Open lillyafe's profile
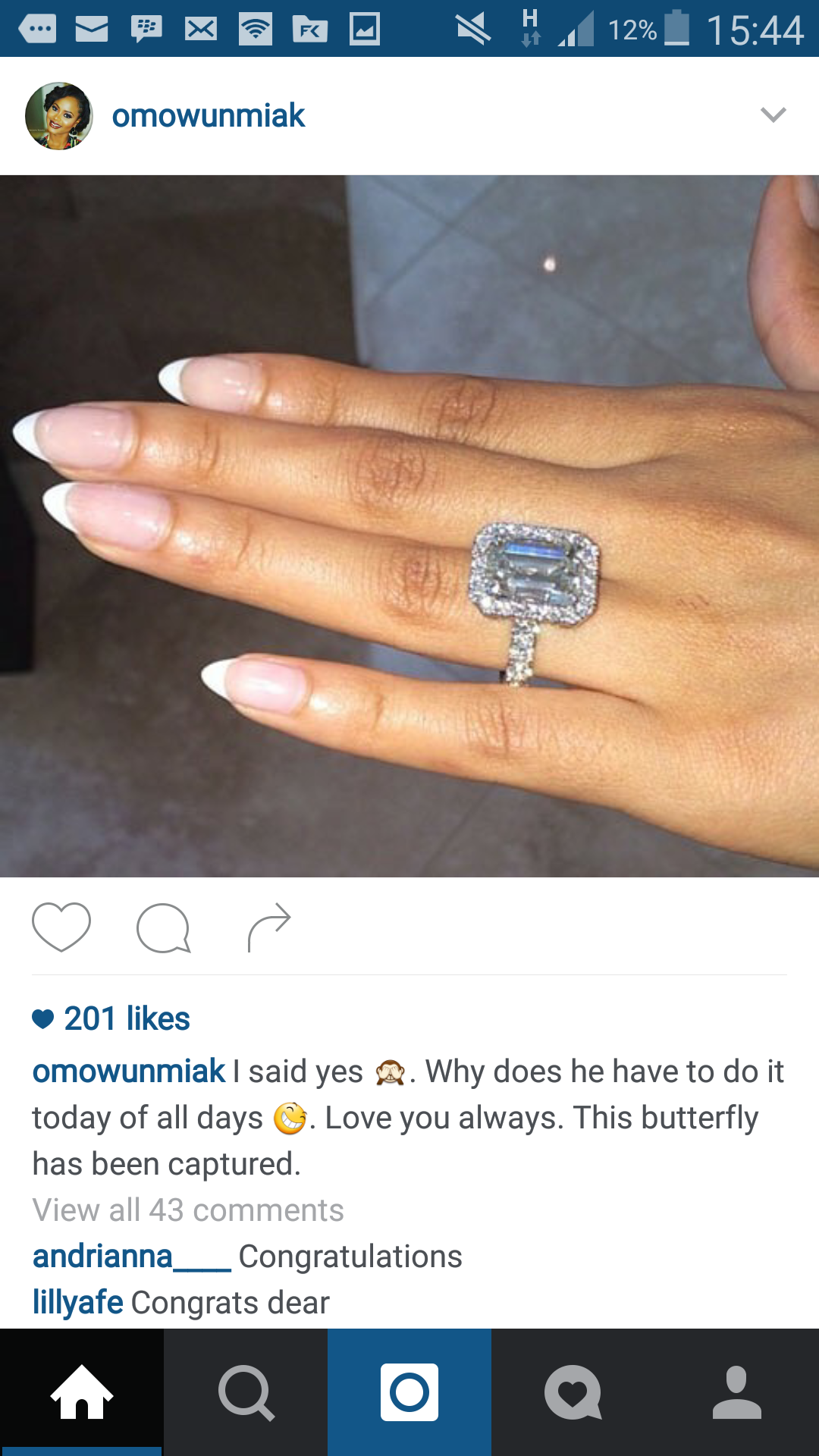 point(77,1303)
